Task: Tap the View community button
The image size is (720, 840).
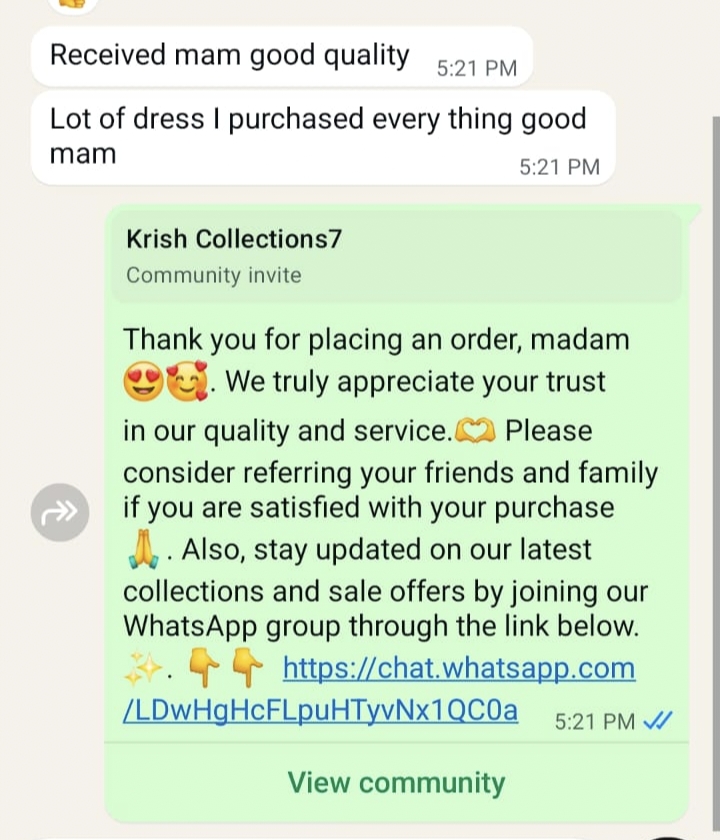Action: point(396,782)
